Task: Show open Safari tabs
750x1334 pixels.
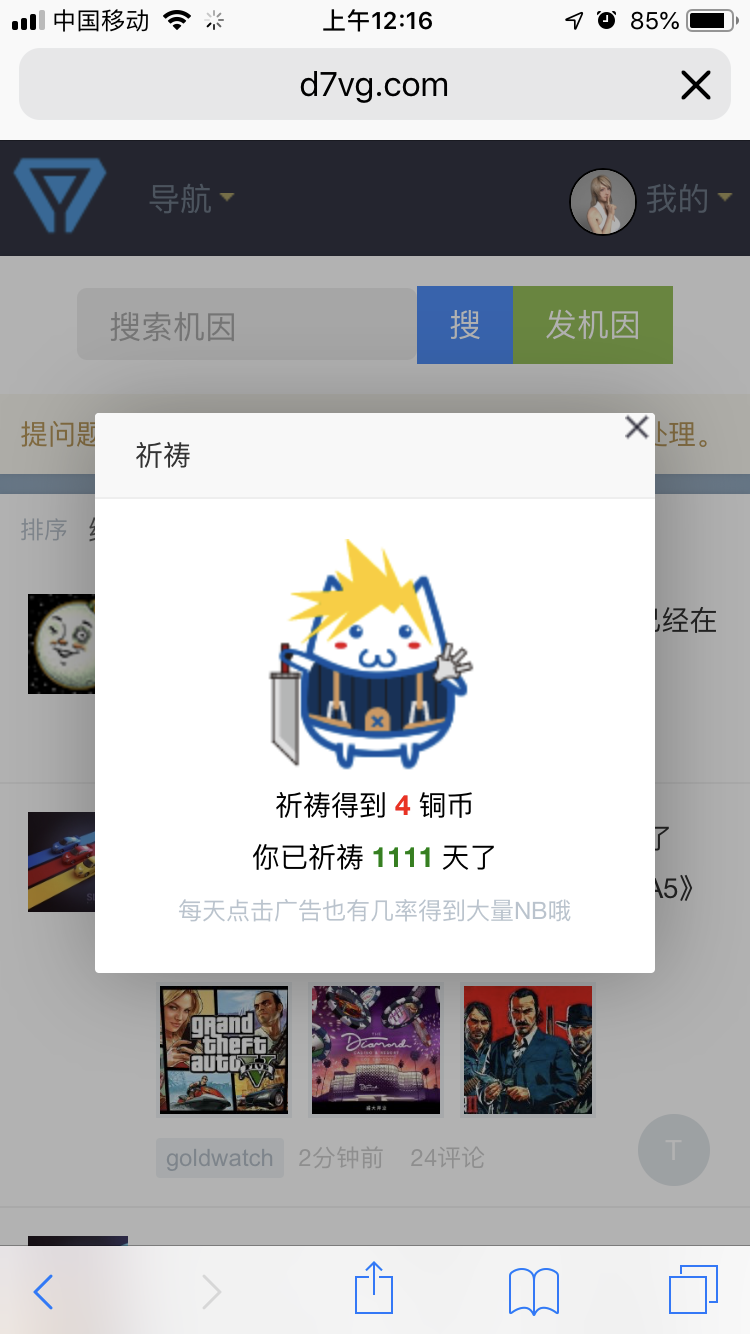Action: 693,1290
